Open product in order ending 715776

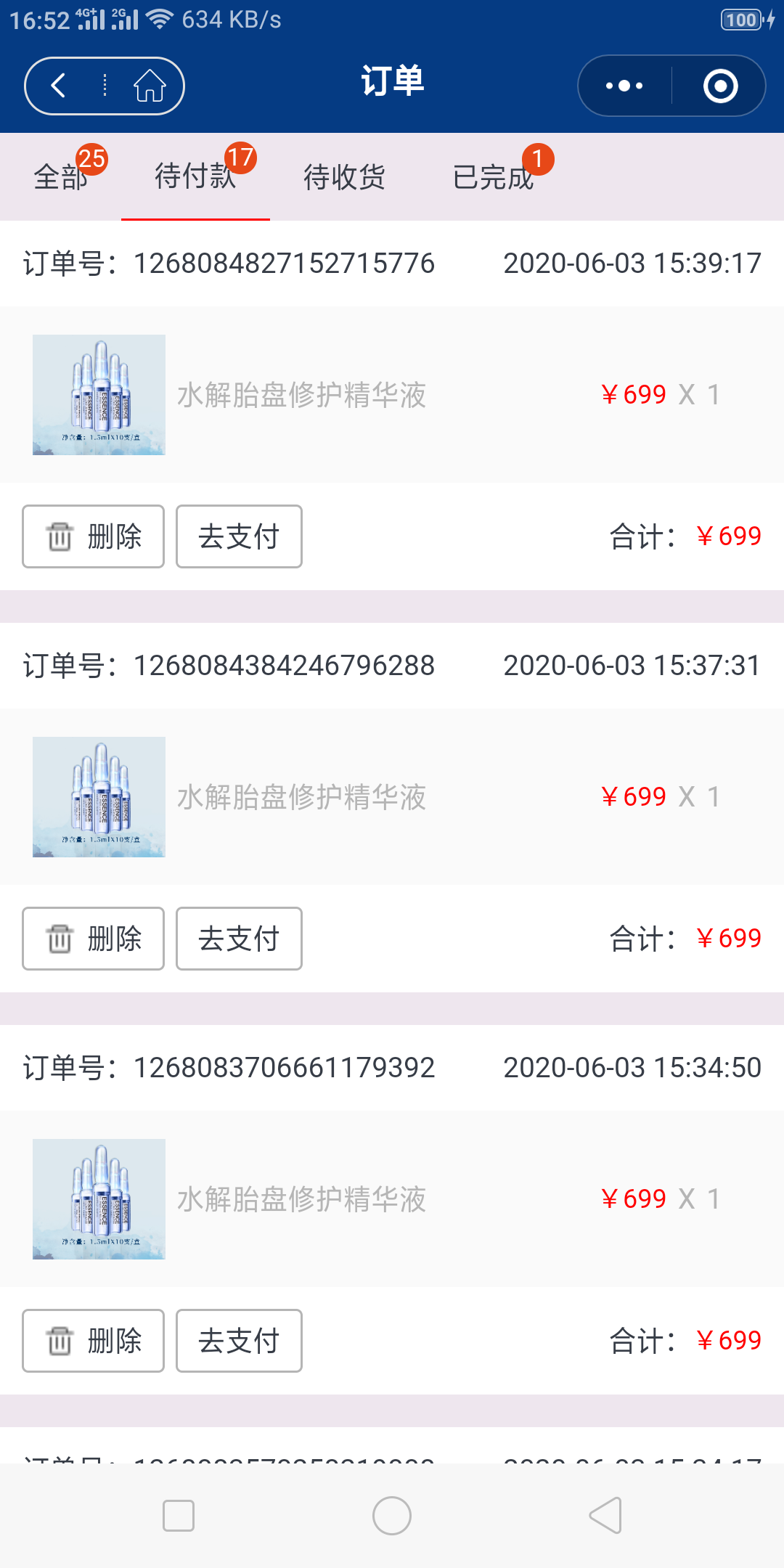[x=301, y=395]
